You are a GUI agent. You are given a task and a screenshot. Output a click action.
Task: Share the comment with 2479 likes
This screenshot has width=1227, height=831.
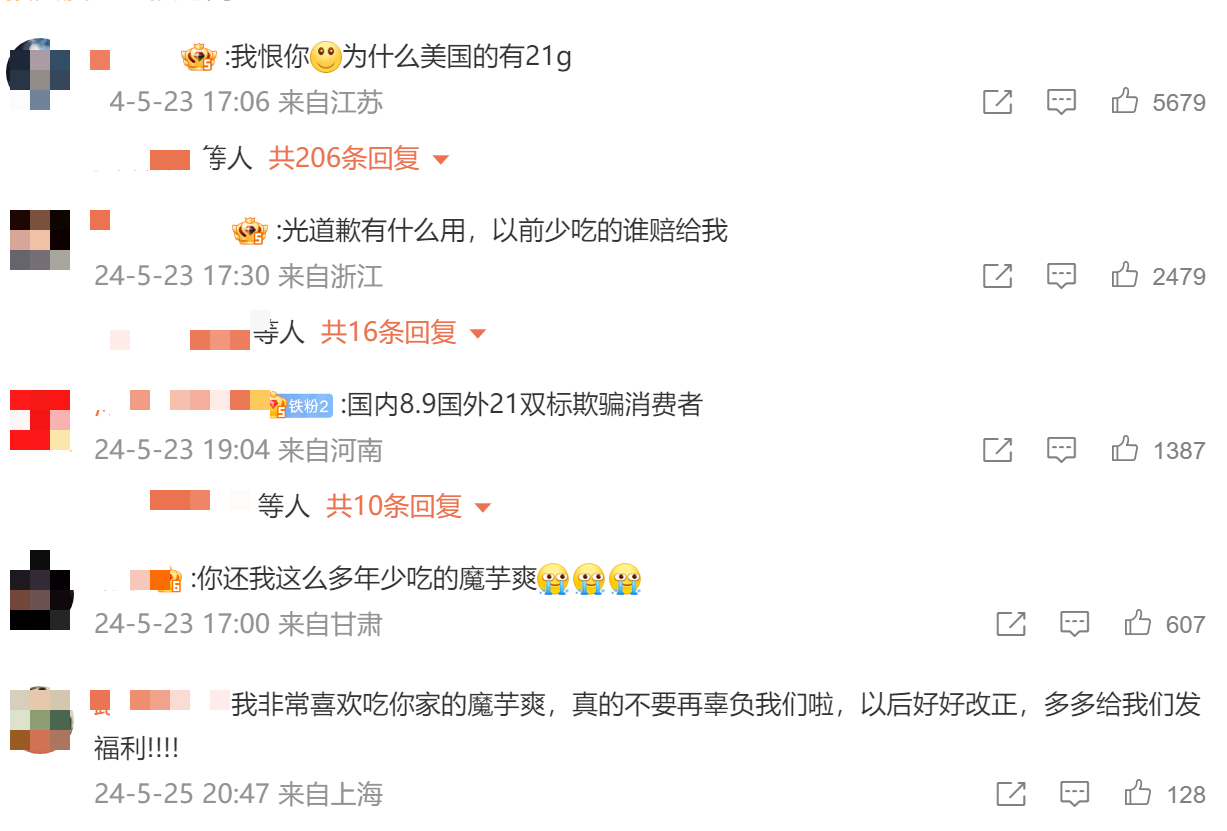(x=997, y=275)
